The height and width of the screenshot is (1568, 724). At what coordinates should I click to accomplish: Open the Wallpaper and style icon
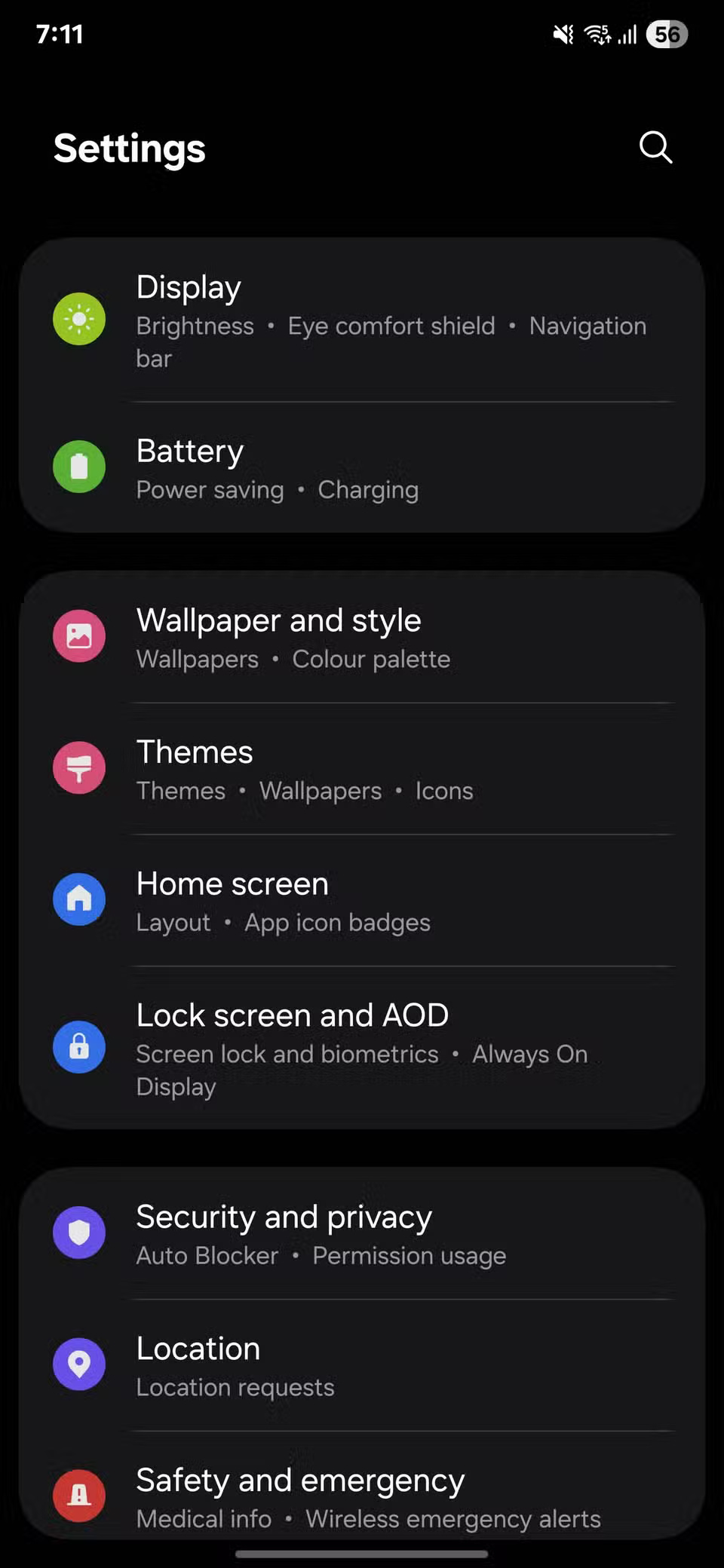pos(78,635)
